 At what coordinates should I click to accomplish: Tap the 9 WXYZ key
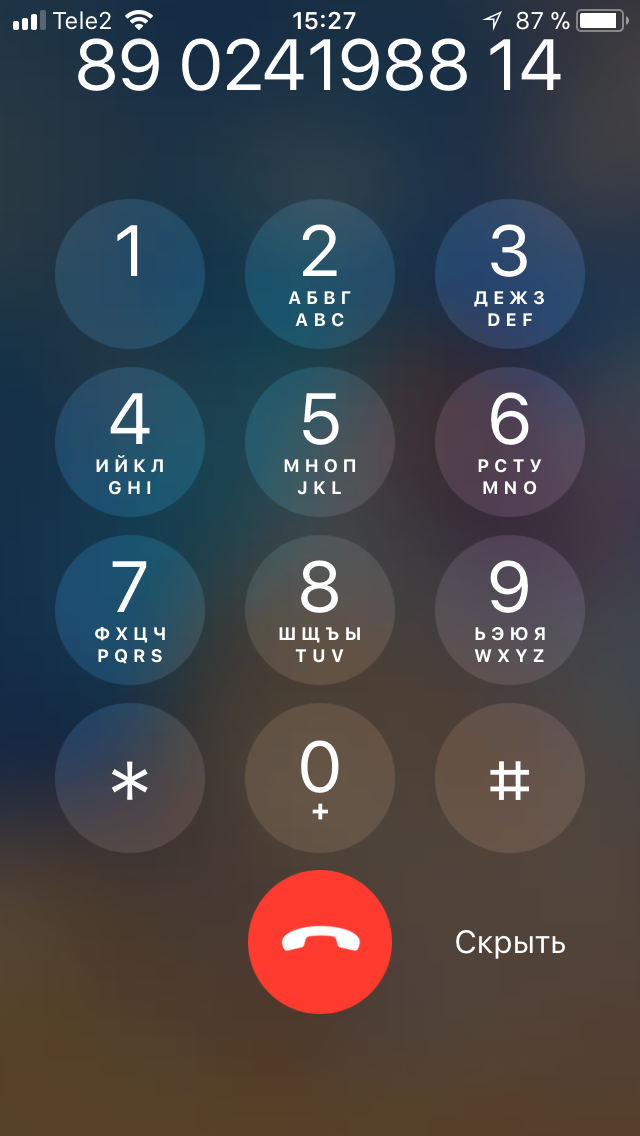[x=510, y=610]
